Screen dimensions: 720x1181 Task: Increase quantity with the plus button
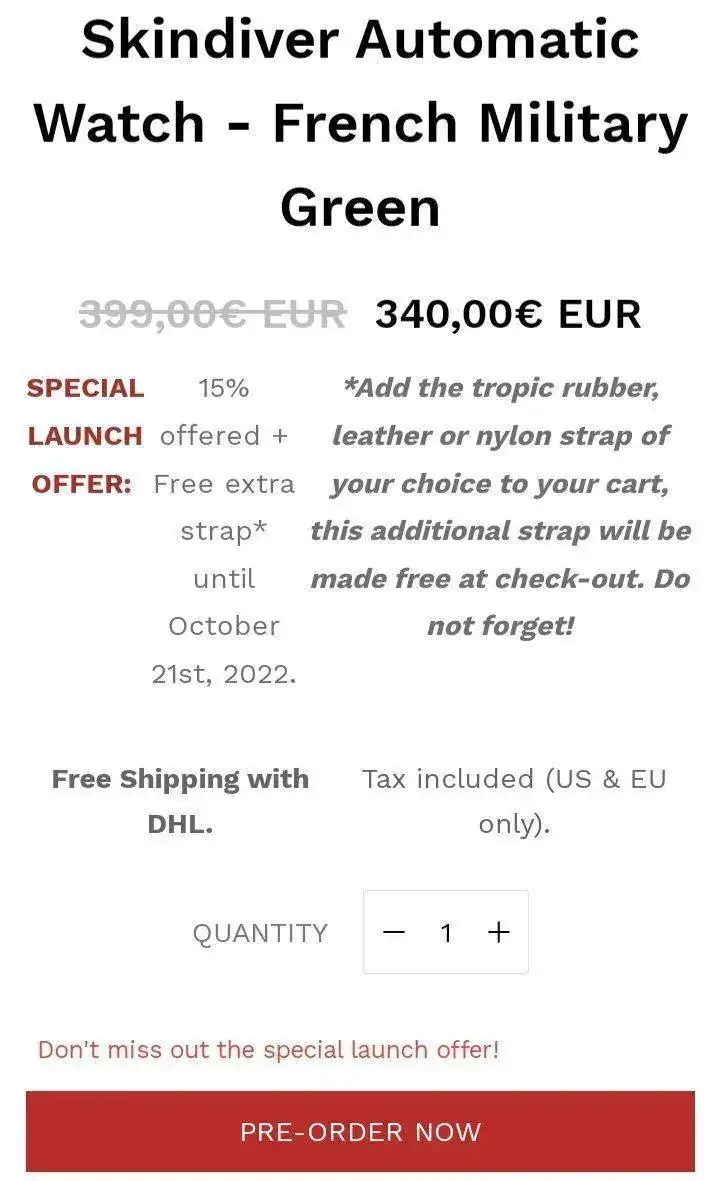click(498, 932)
